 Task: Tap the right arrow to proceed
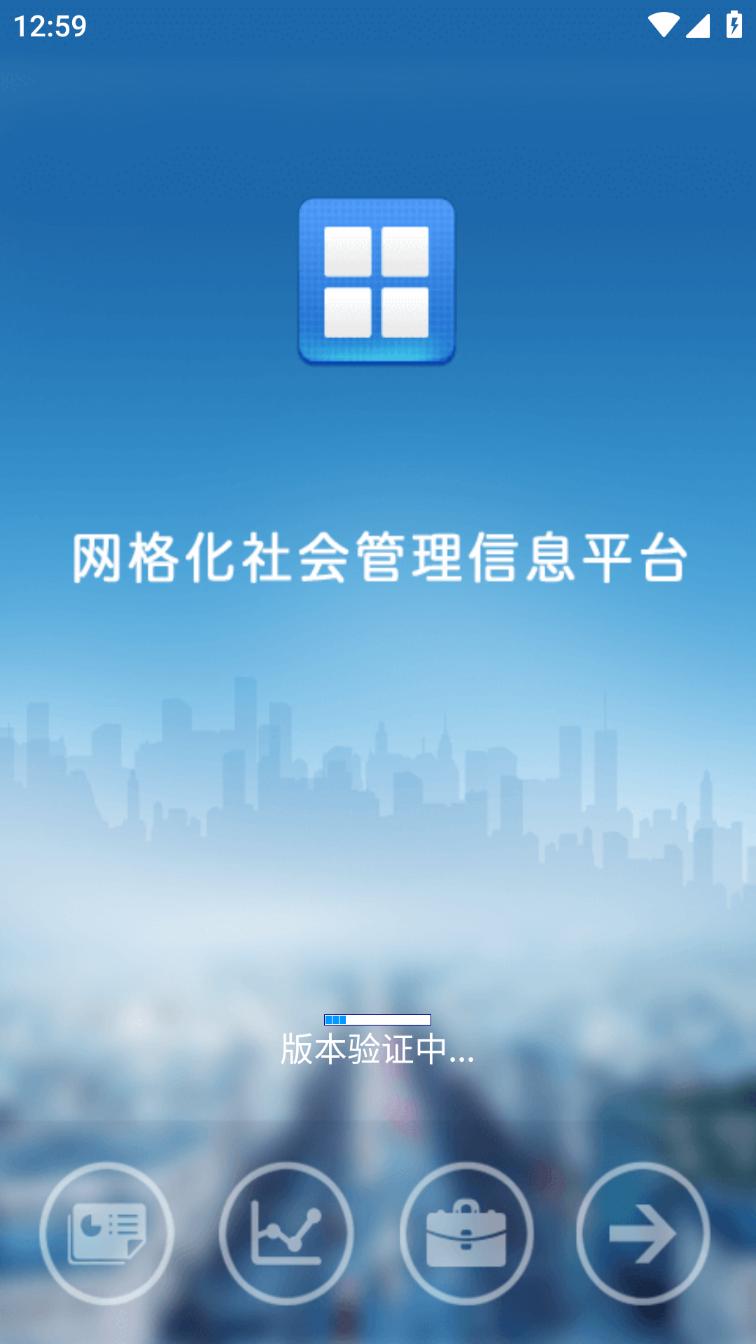click(643, 1233)
